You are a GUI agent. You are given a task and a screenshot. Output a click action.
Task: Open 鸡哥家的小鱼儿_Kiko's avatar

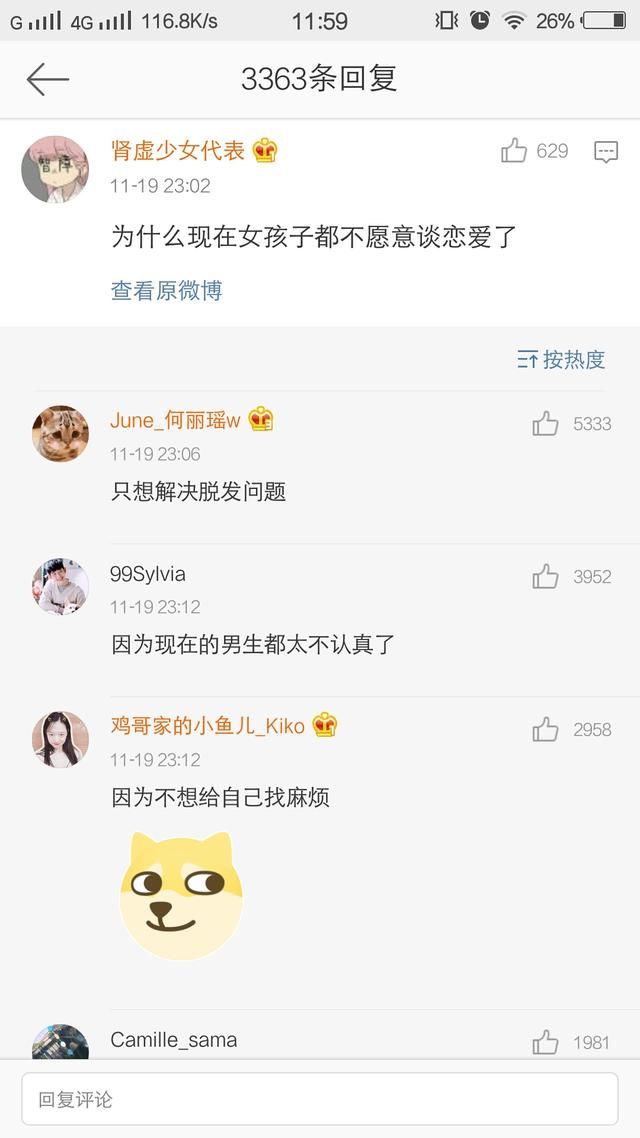point(60,740)
